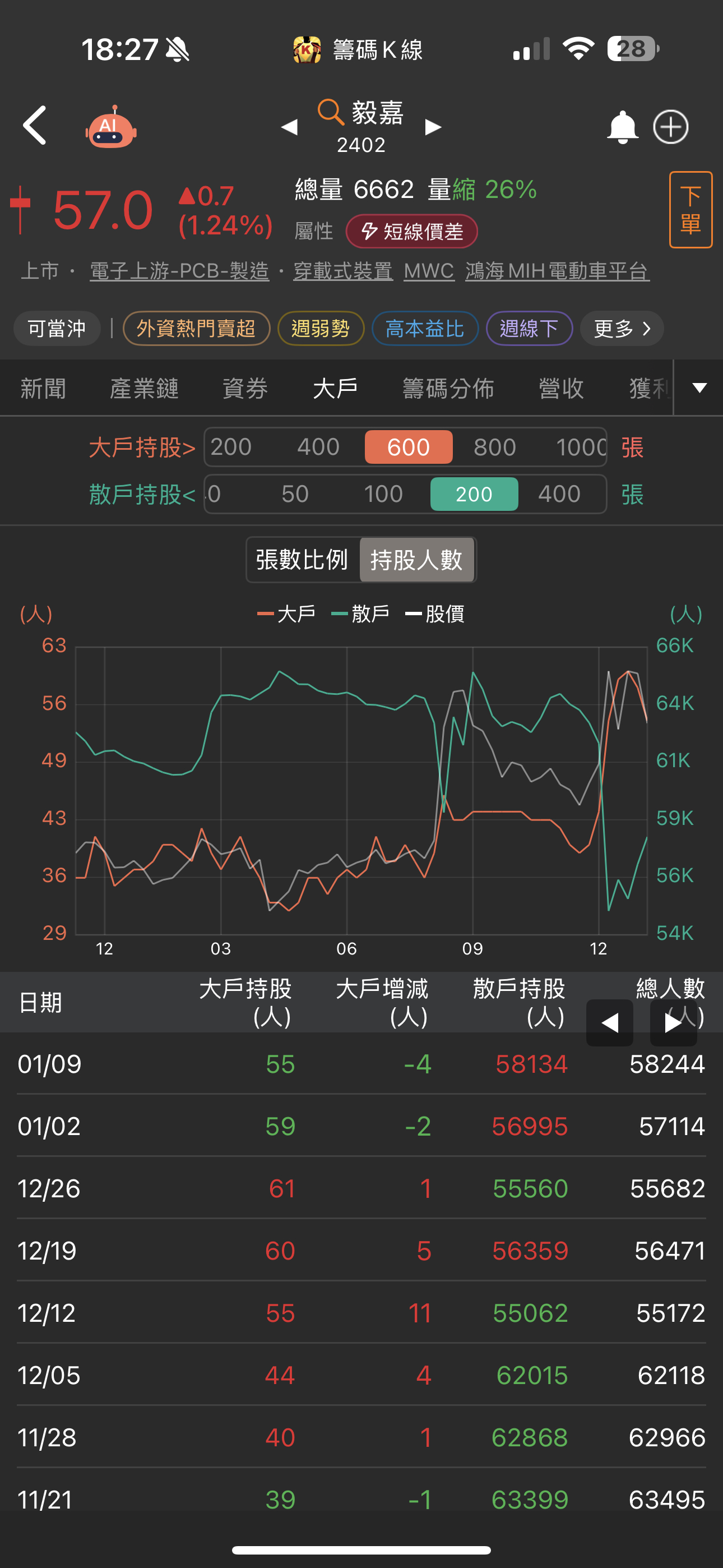Viewport: 723px width, 1568px height.
Task: Select the 外資熱門賣超 chip
Action: [196, 329]
